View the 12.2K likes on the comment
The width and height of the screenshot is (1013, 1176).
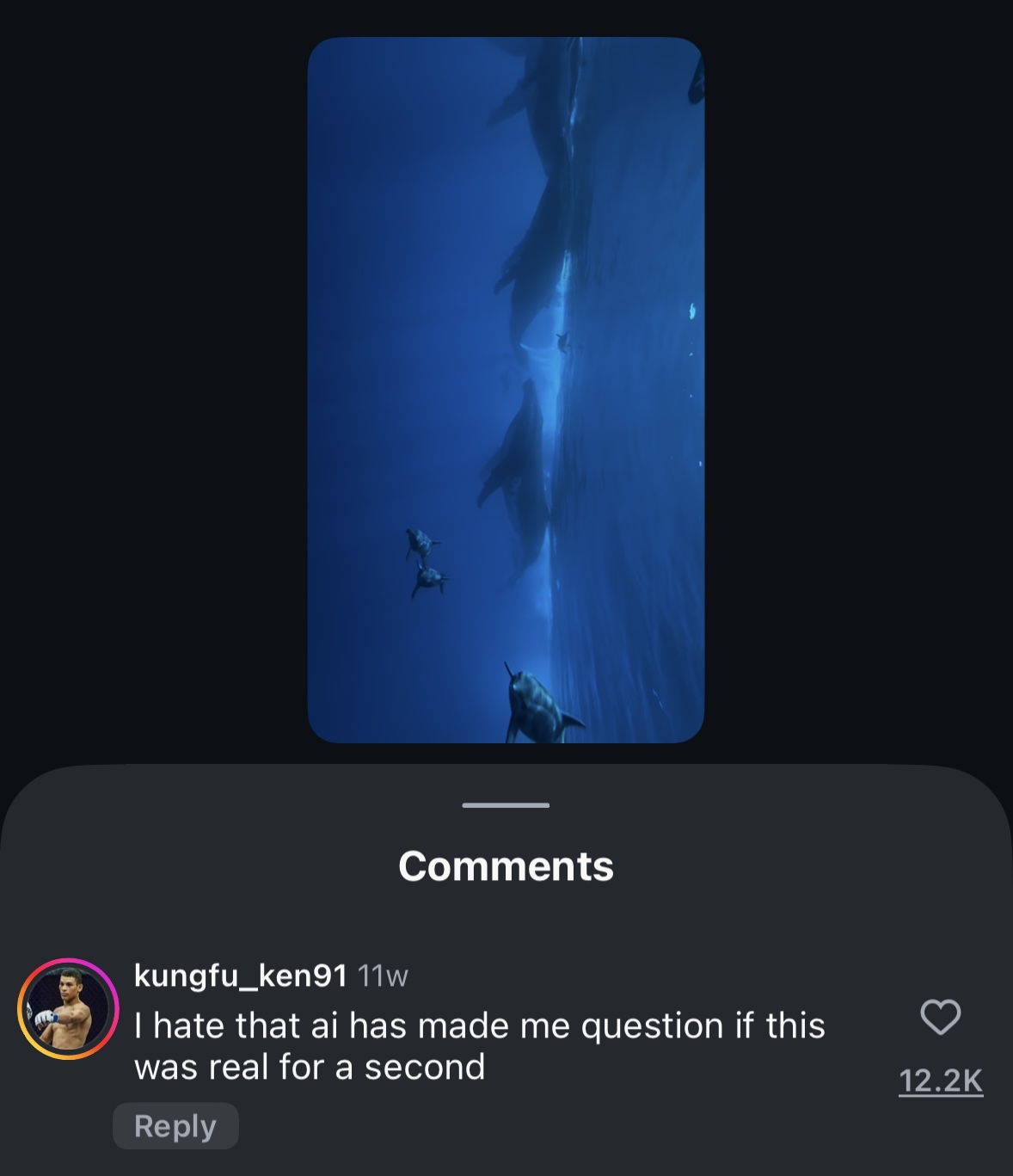(x=940, y=1081)
